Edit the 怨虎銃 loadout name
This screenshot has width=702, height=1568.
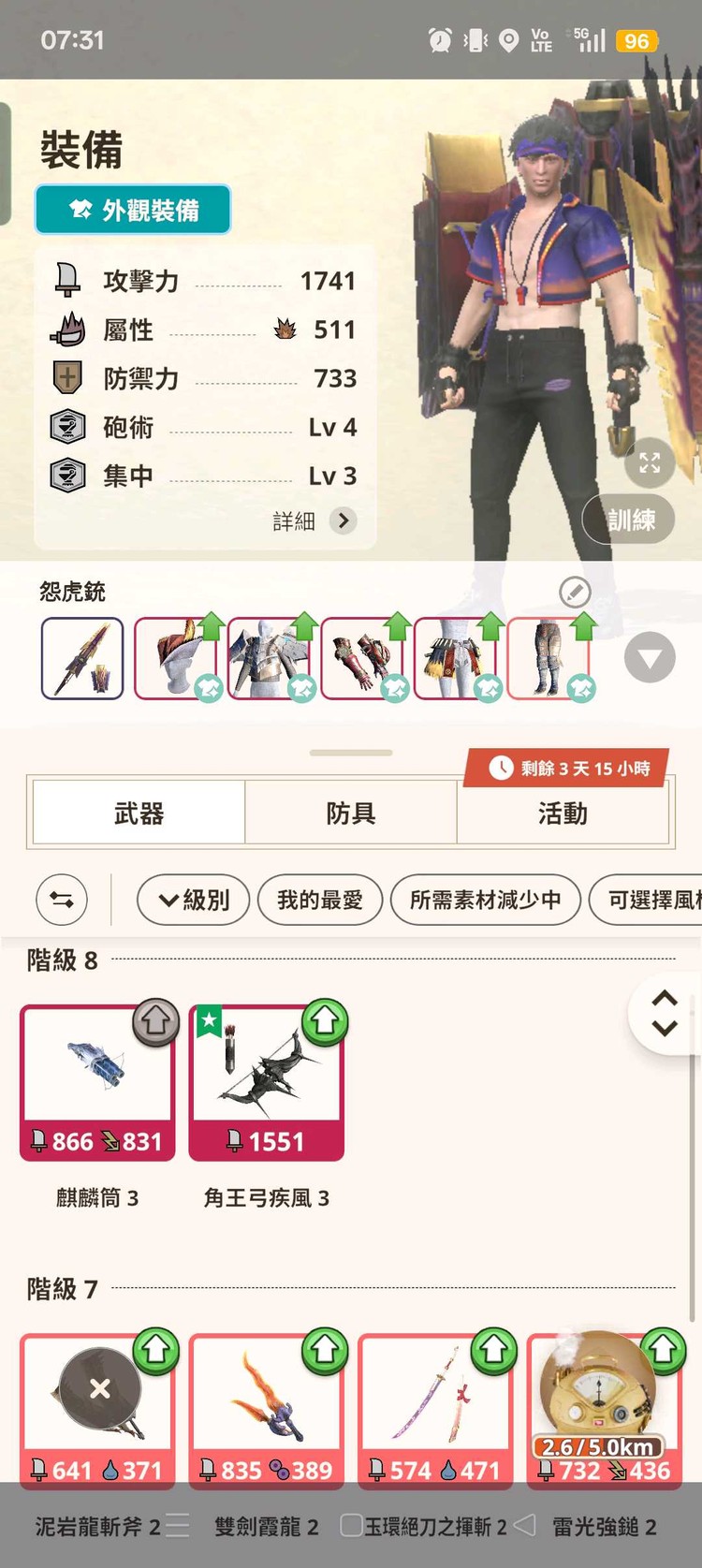point(574,592)
